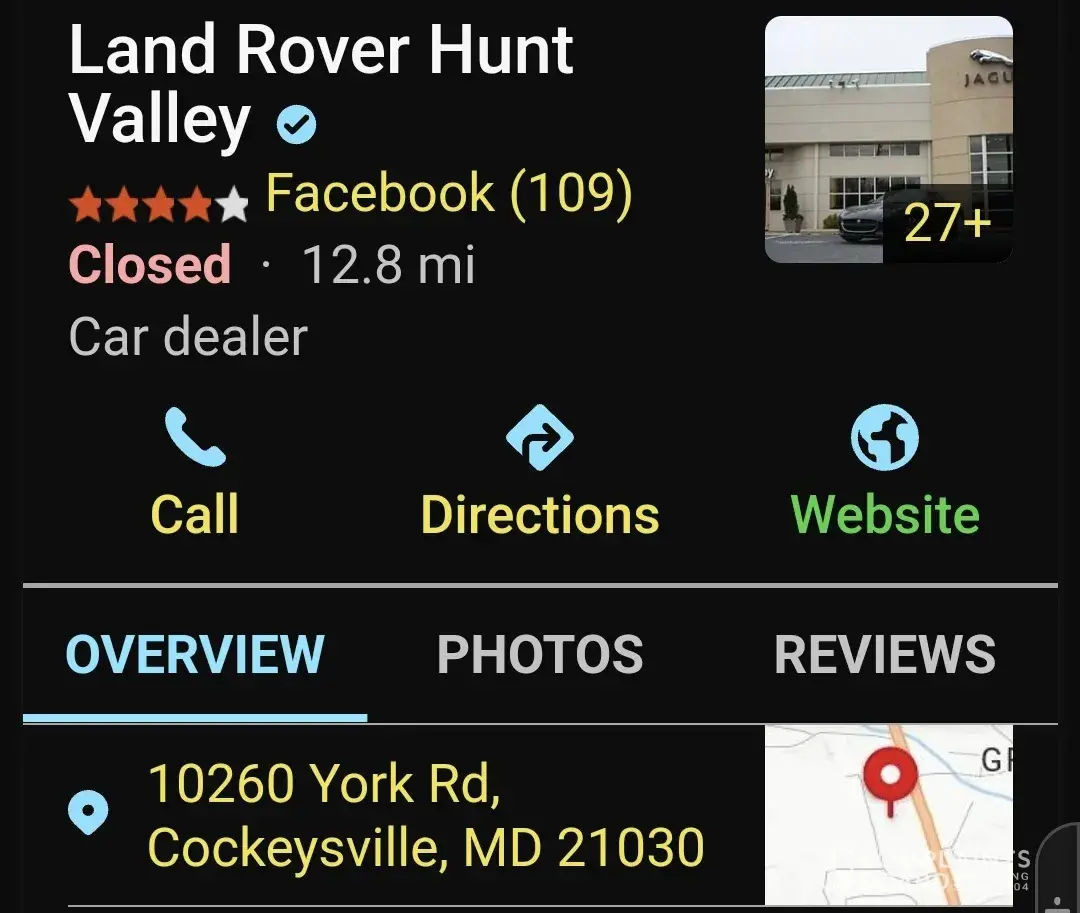Select the Overview tab
The width and height of the screenshot is (1080, 913).
195,655
